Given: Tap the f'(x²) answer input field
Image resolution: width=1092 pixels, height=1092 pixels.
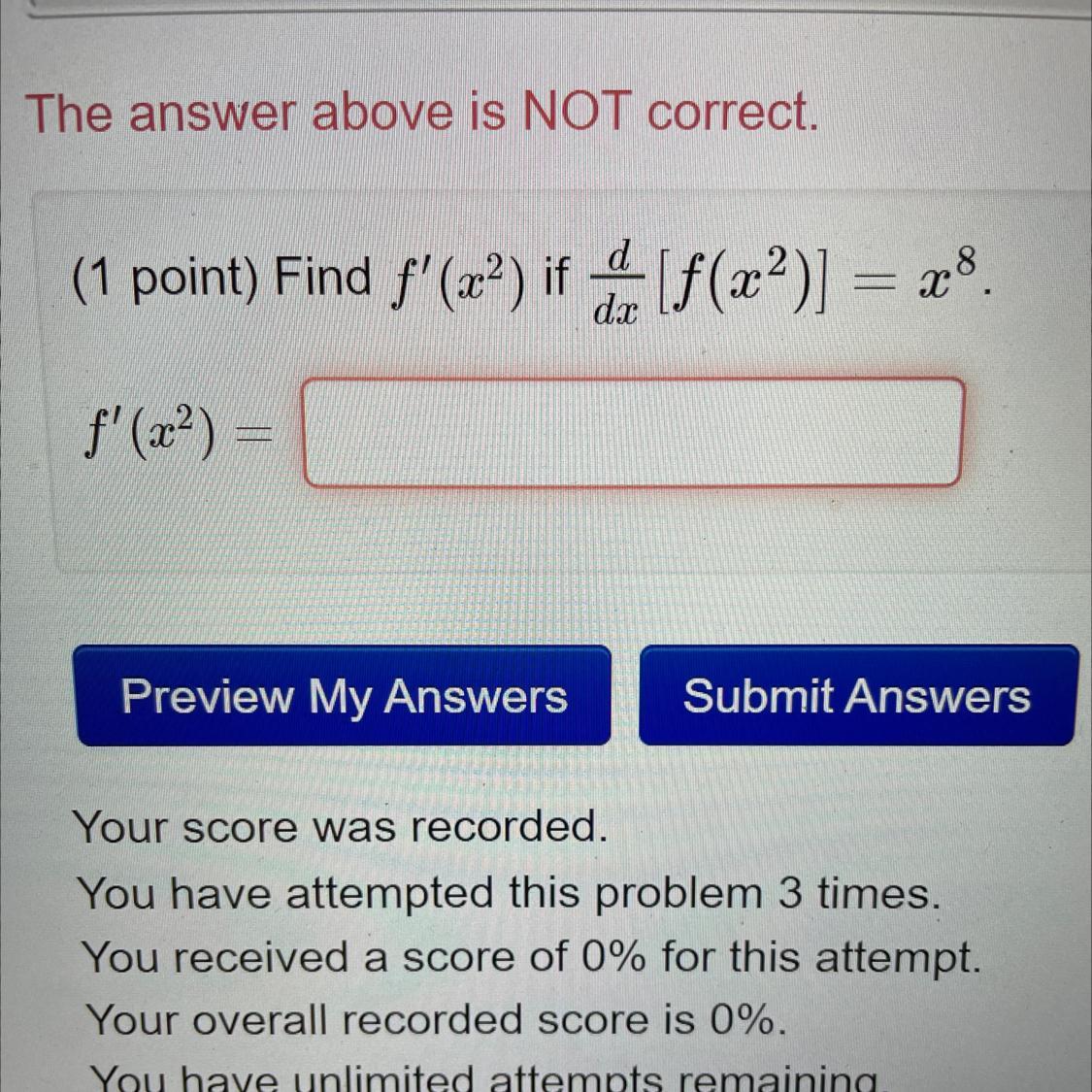Looking at the screenshot, I should click(x=633, y=433).
